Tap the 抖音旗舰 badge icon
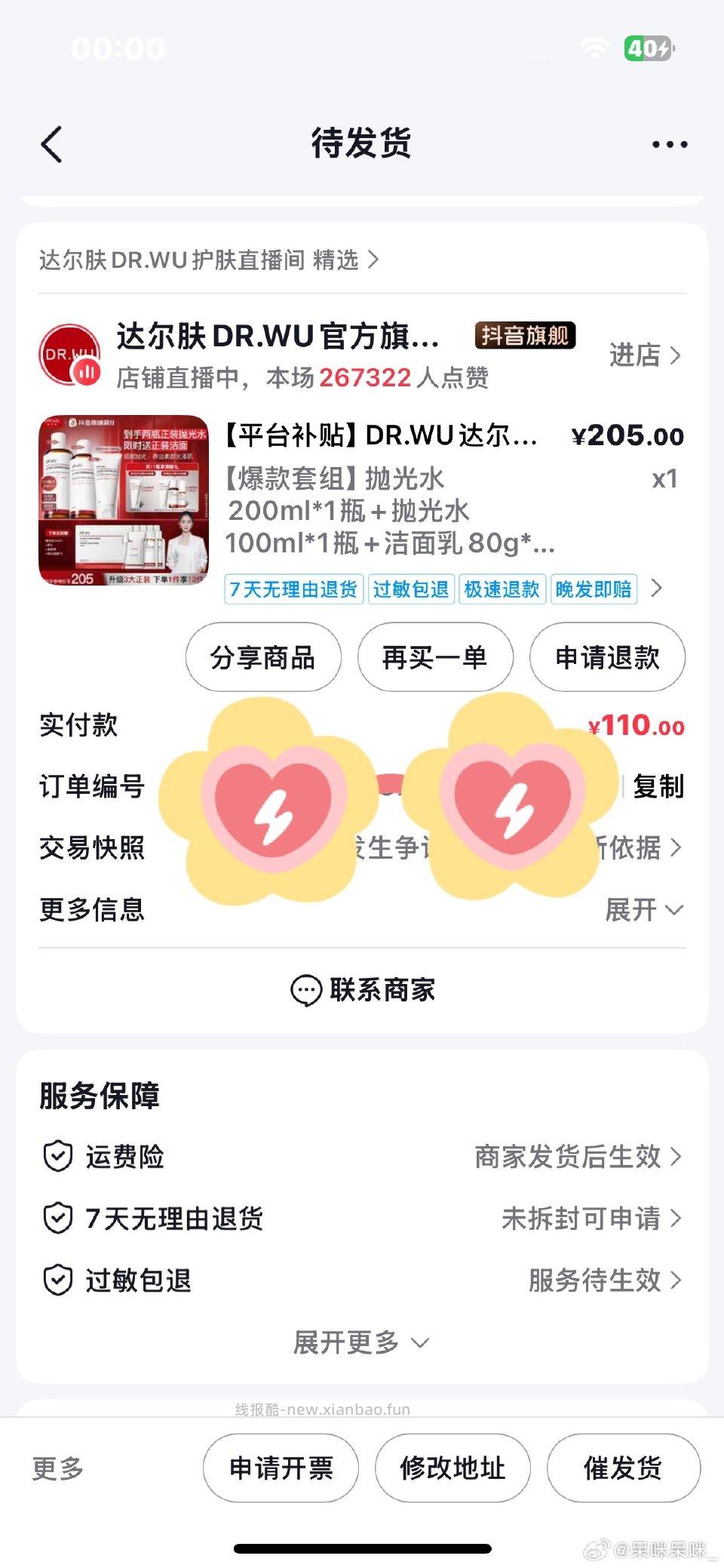This screenshot has height=1568, width=724. tap(525, 334)
